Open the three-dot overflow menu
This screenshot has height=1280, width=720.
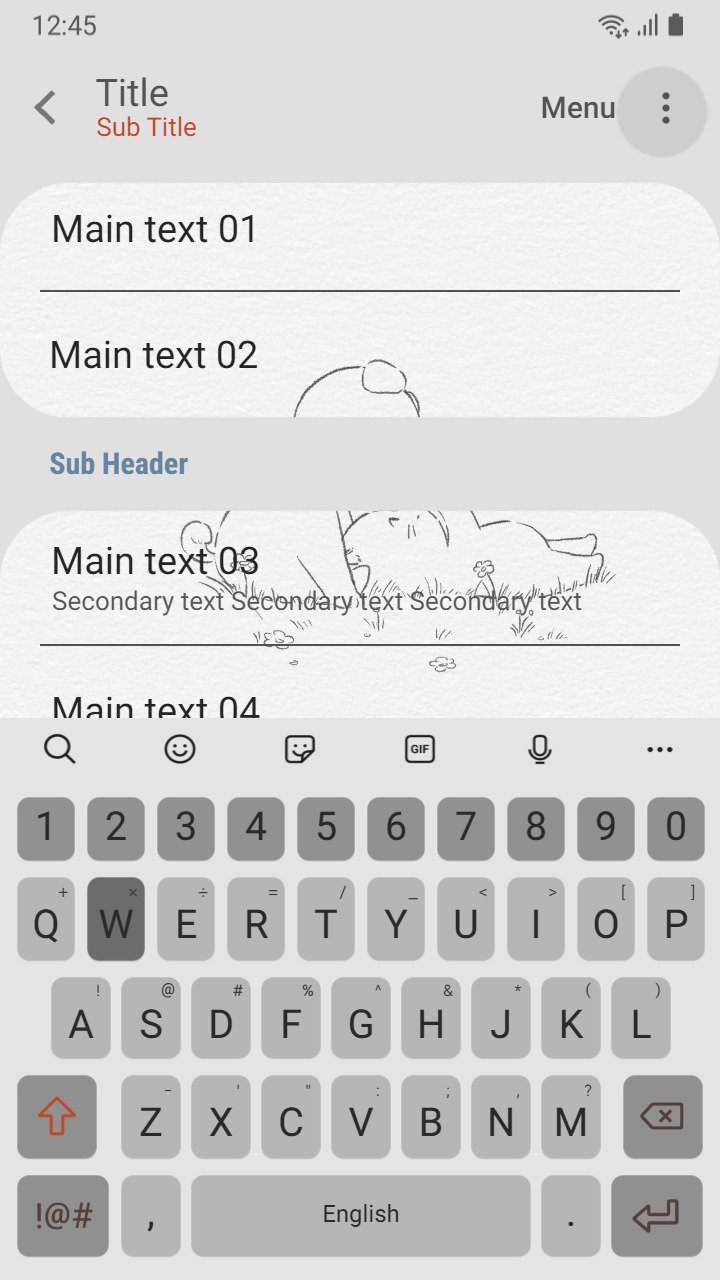click(665, 108)
